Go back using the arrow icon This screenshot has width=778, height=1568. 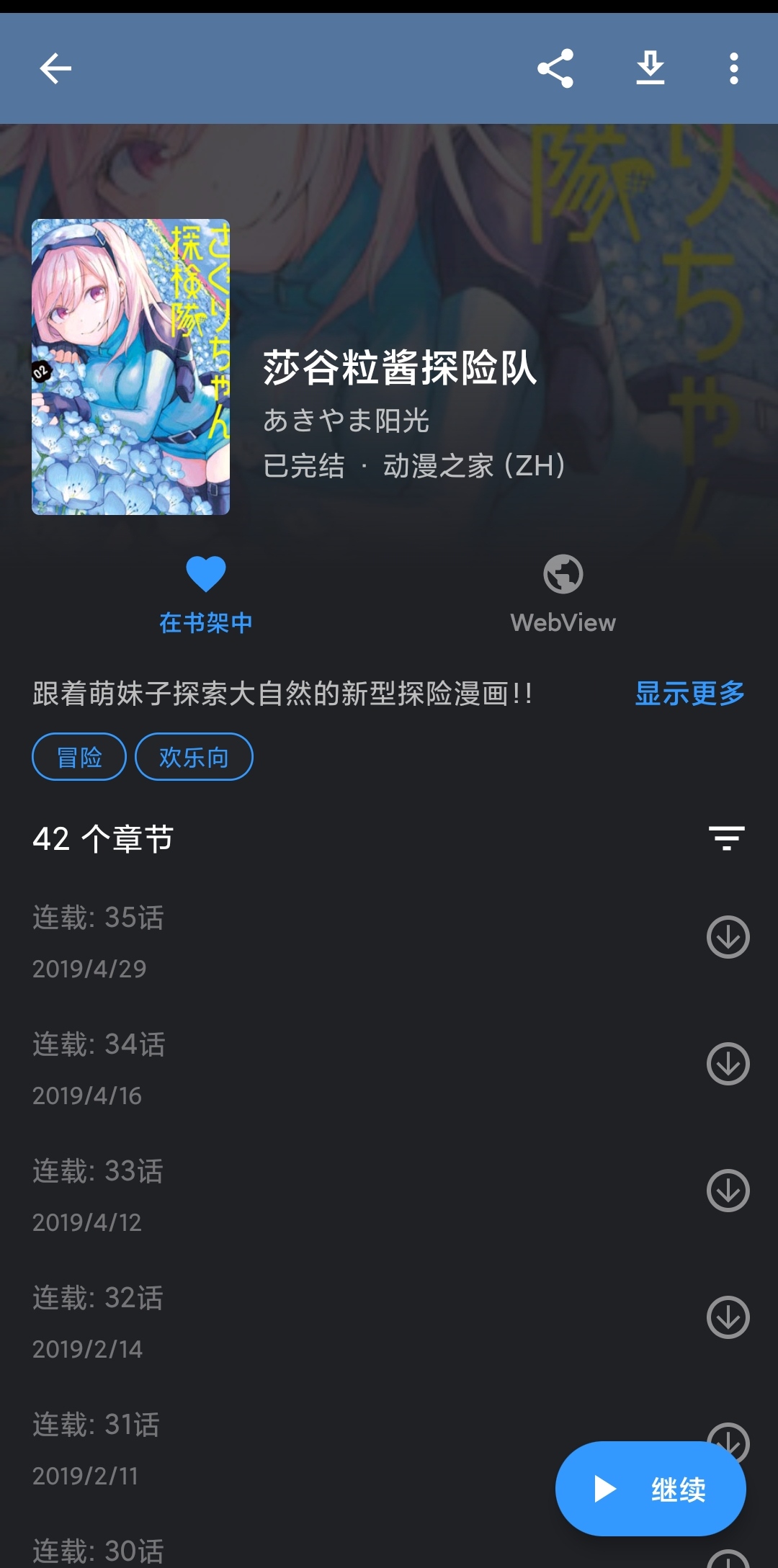pos(55,69)
